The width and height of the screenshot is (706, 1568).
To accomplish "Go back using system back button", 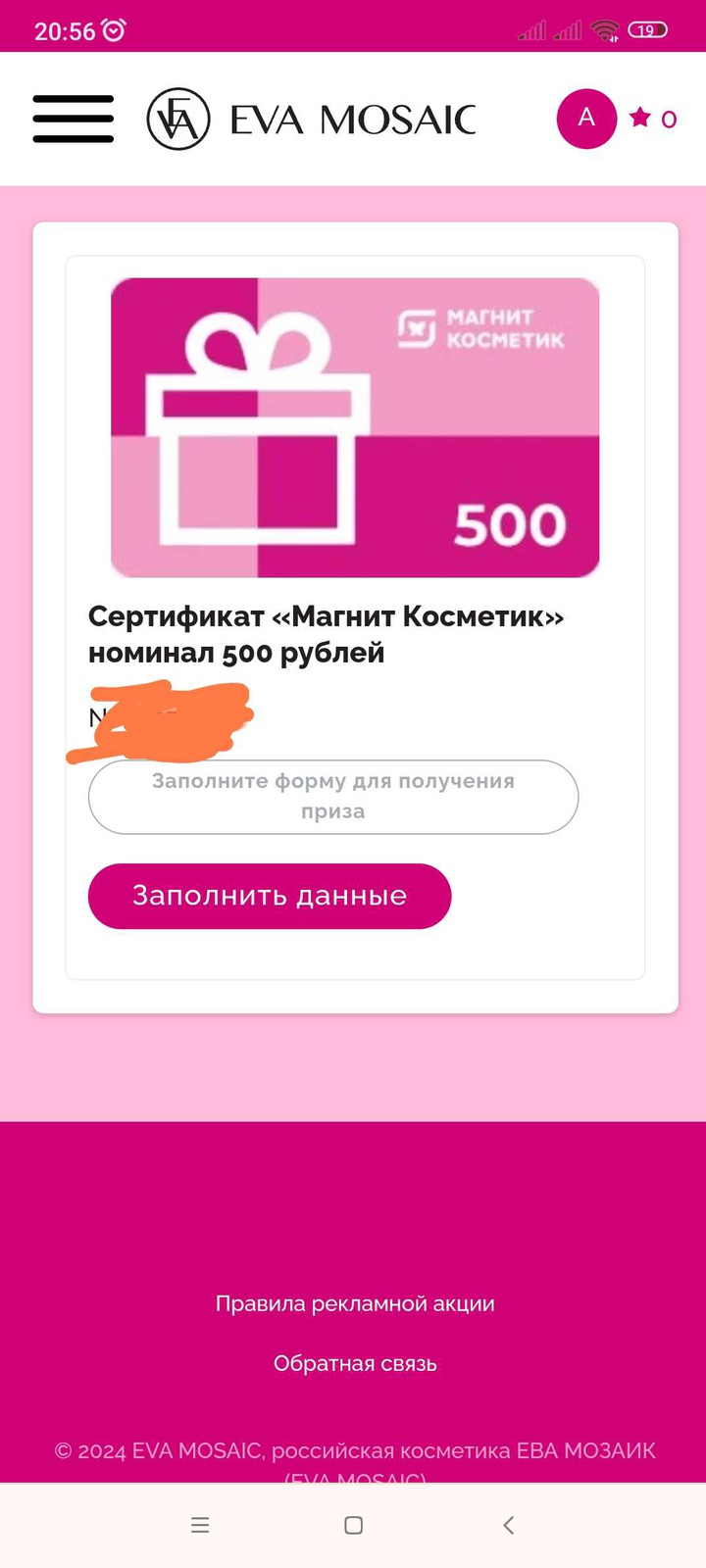I will point(508,1525).
